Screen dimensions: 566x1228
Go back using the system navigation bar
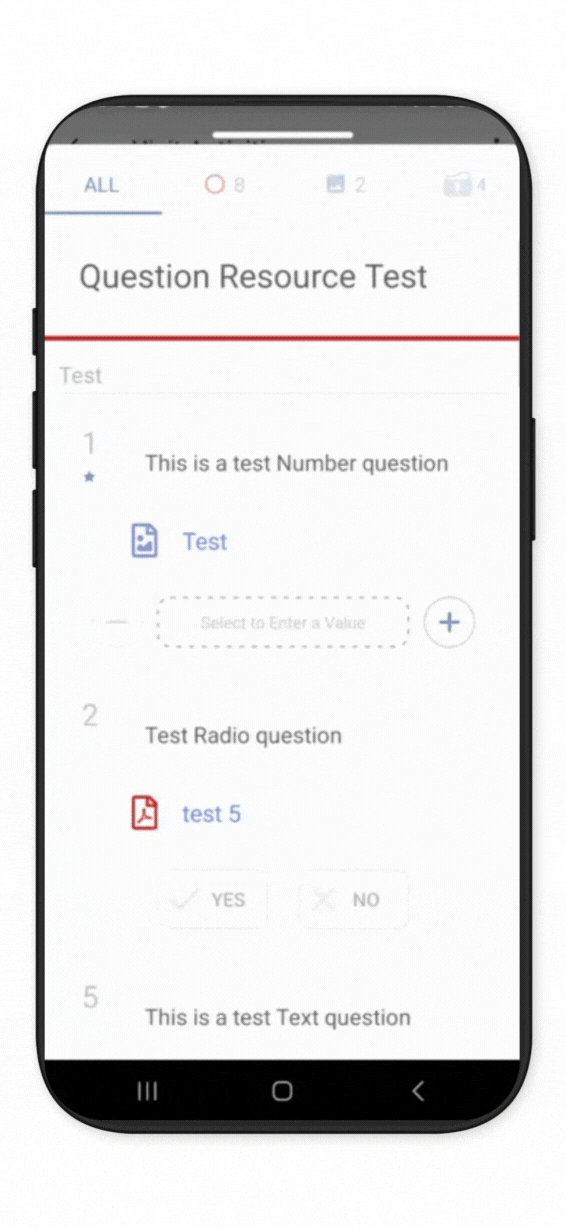click(x=418, y=1091)
